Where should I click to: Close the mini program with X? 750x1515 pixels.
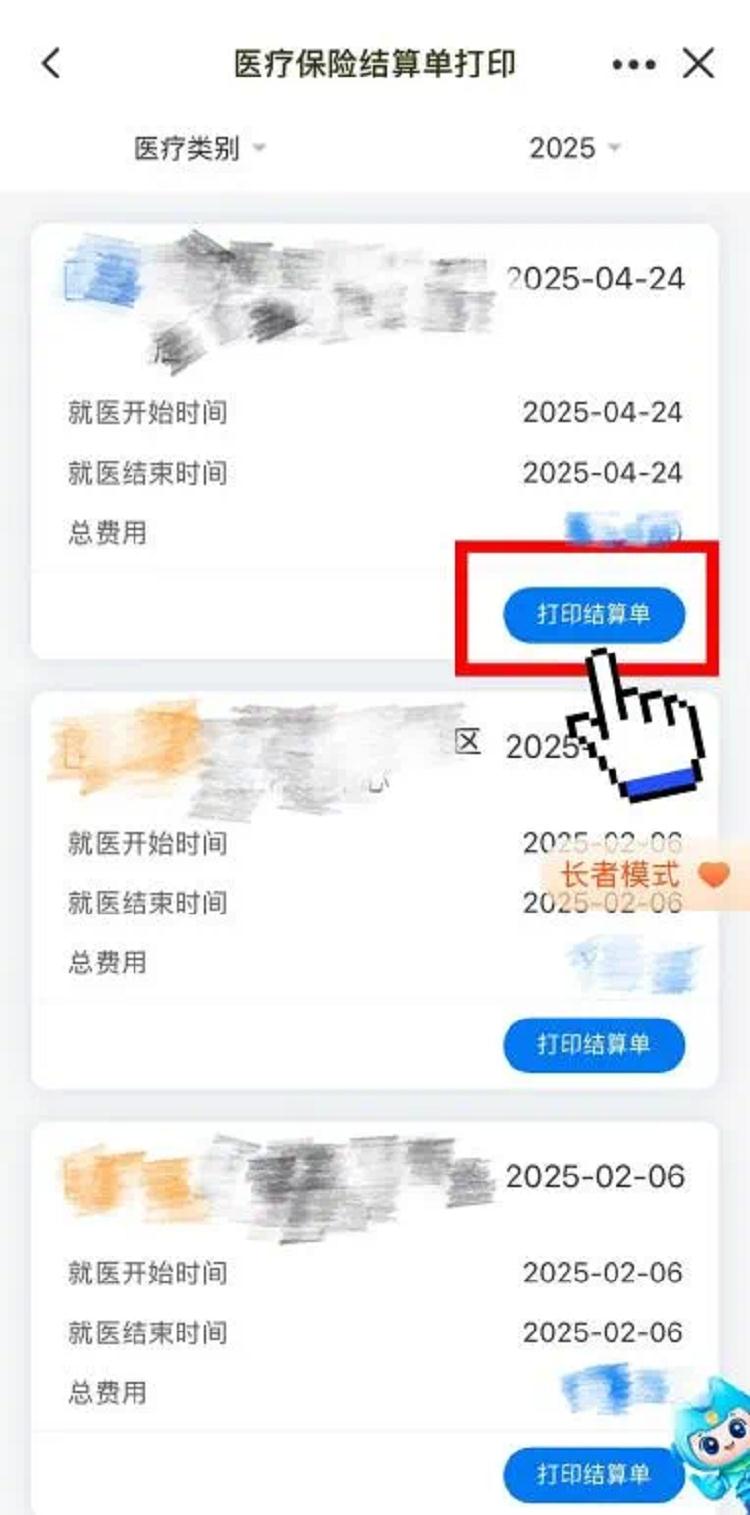click(x=698, y=64)
